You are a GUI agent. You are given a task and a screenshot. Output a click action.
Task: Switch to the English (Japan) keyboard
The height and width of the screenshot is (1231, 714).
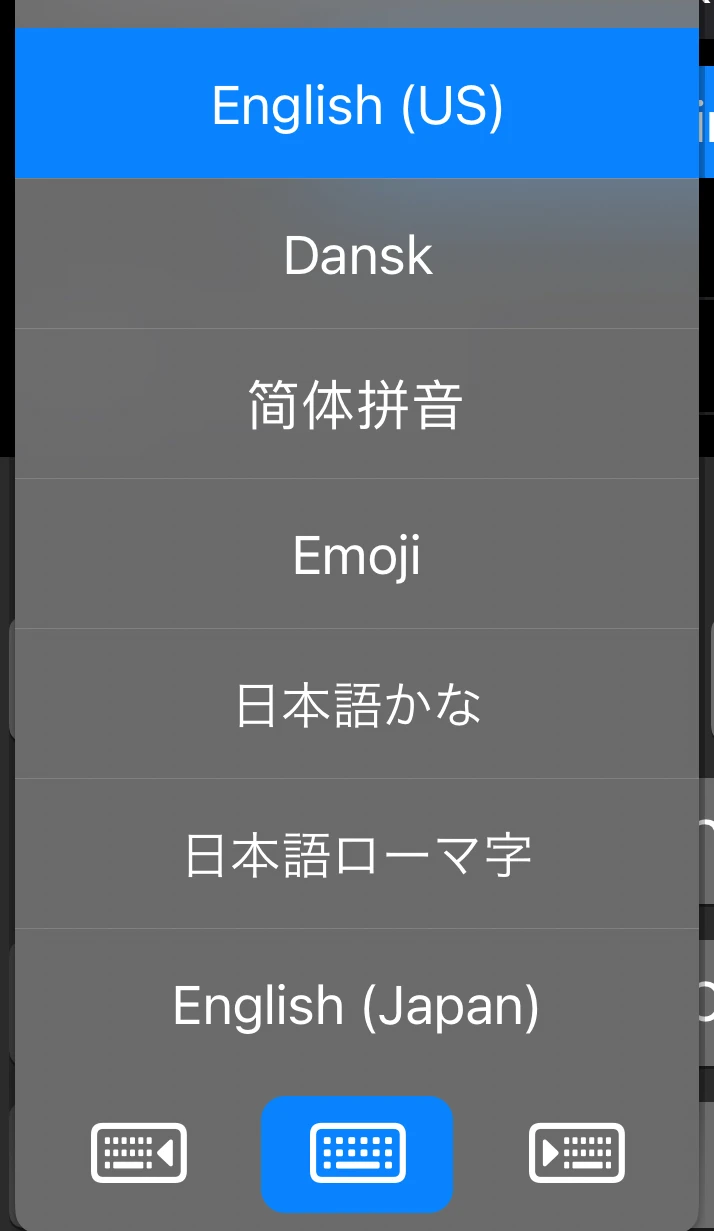(357, 1005)
